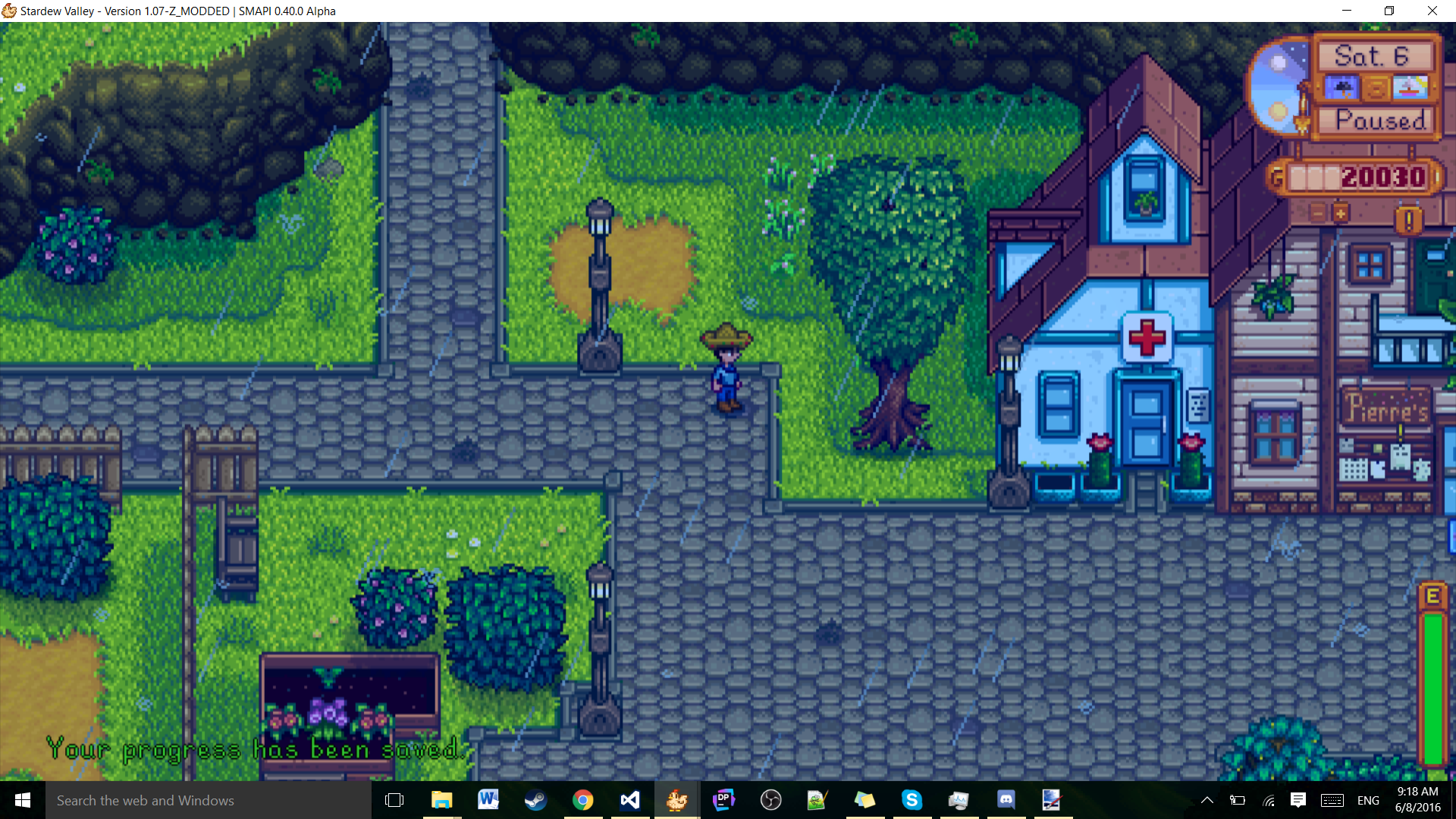Close the Stardew Valley window
The height and width of the screenshot is (819, 1456).
1432,11
